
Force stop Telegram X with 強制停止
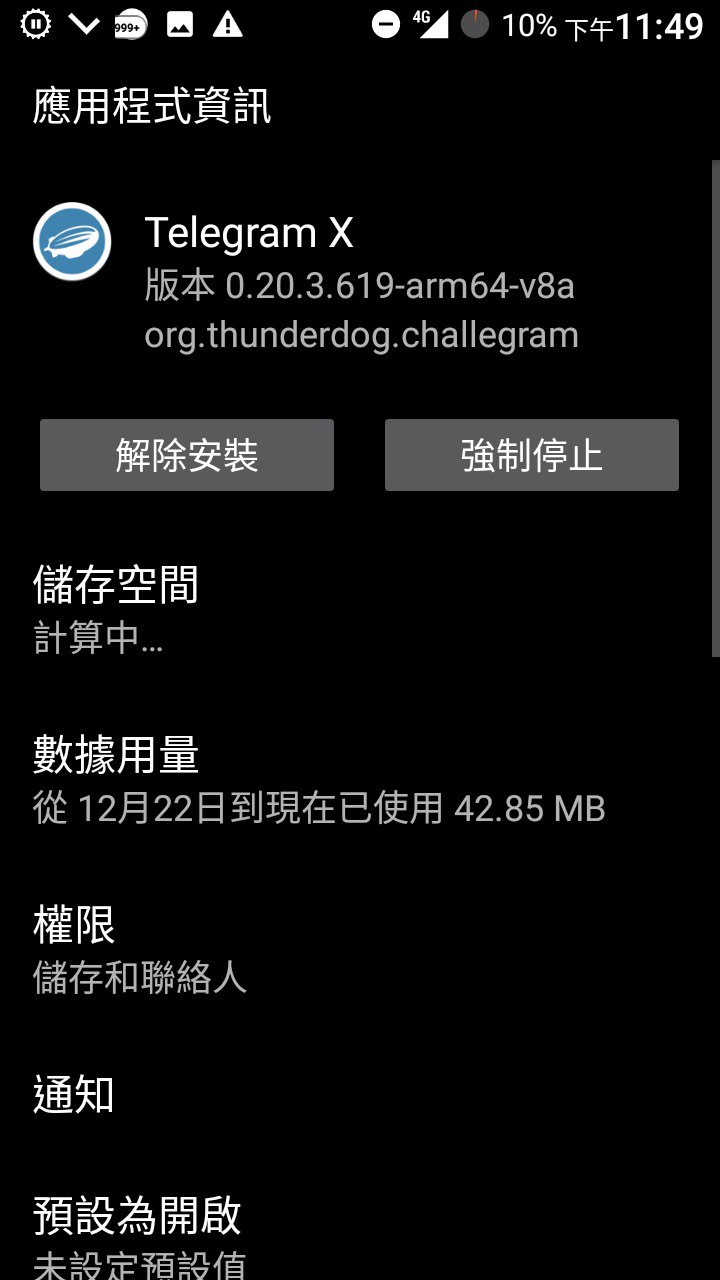pyautogui.click(x=531, y=455)
